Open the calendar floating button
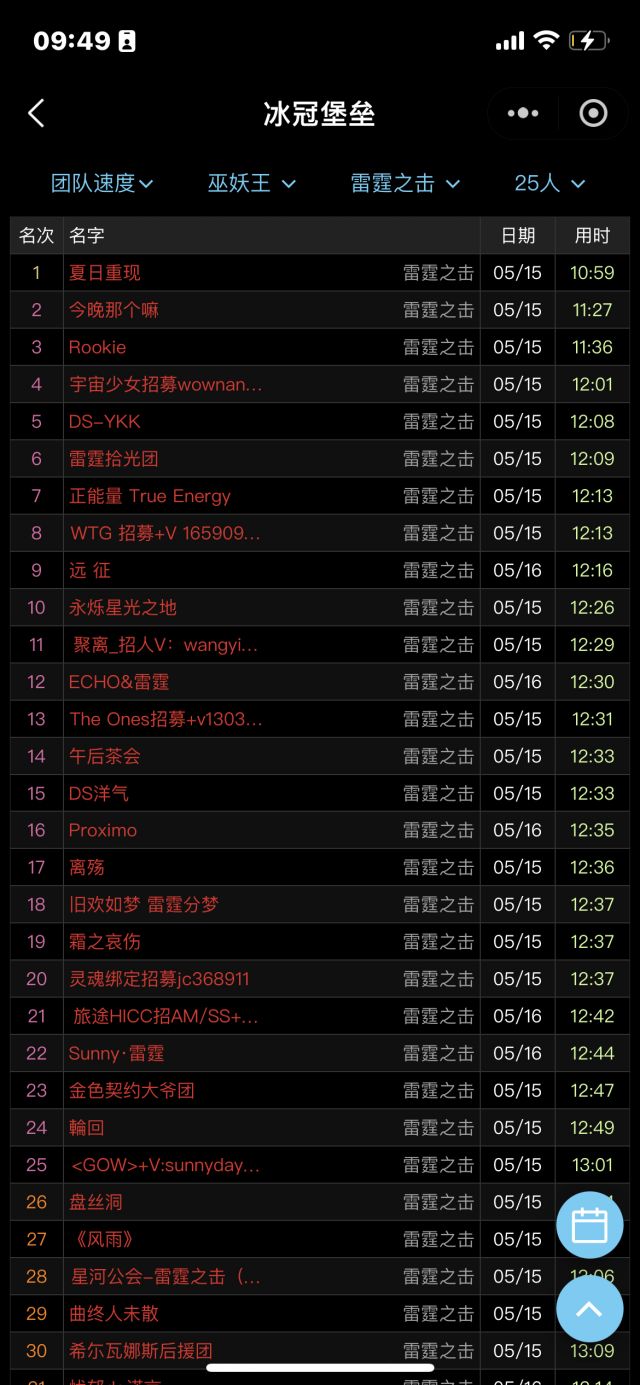 [x=589, y=1225]
